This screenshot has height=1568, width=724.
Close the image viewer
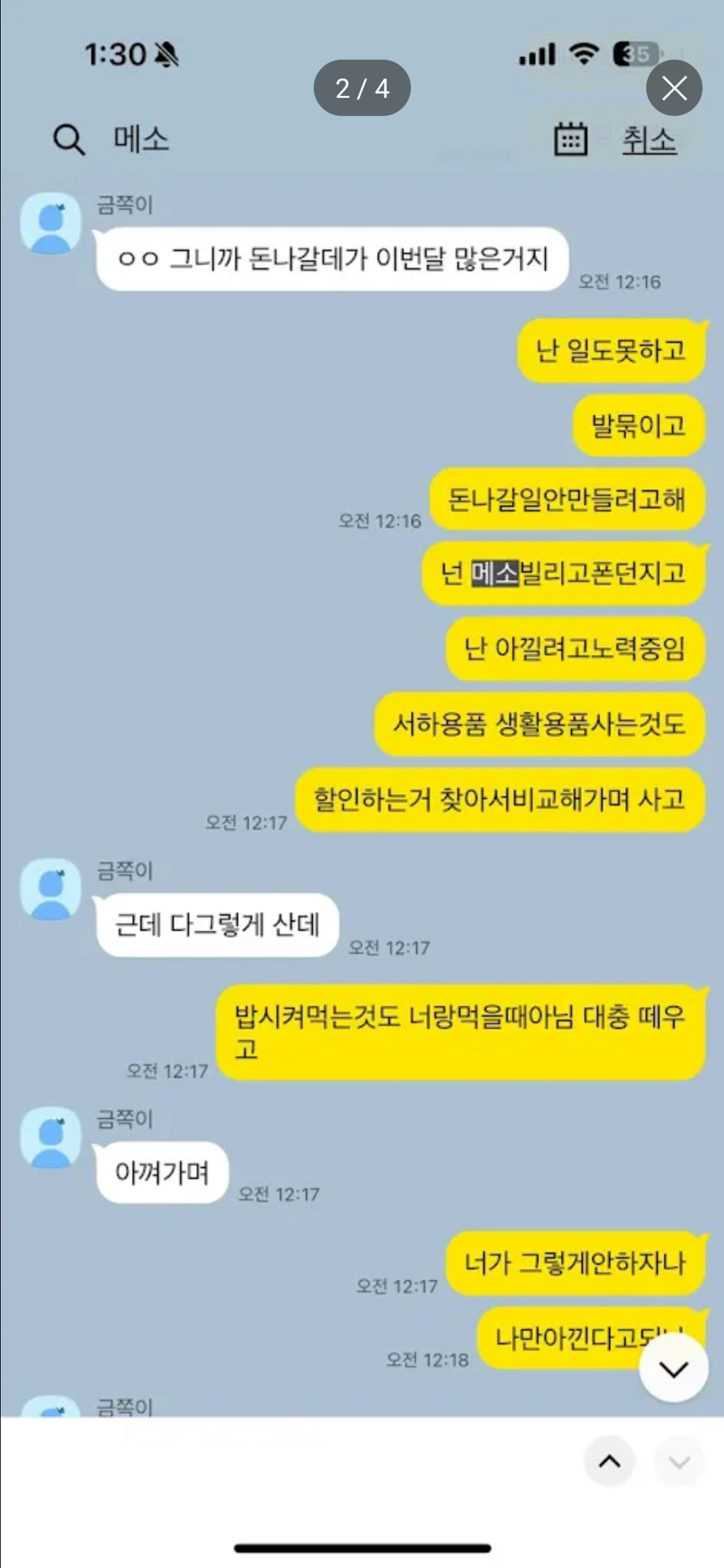[x=674, y=88]
